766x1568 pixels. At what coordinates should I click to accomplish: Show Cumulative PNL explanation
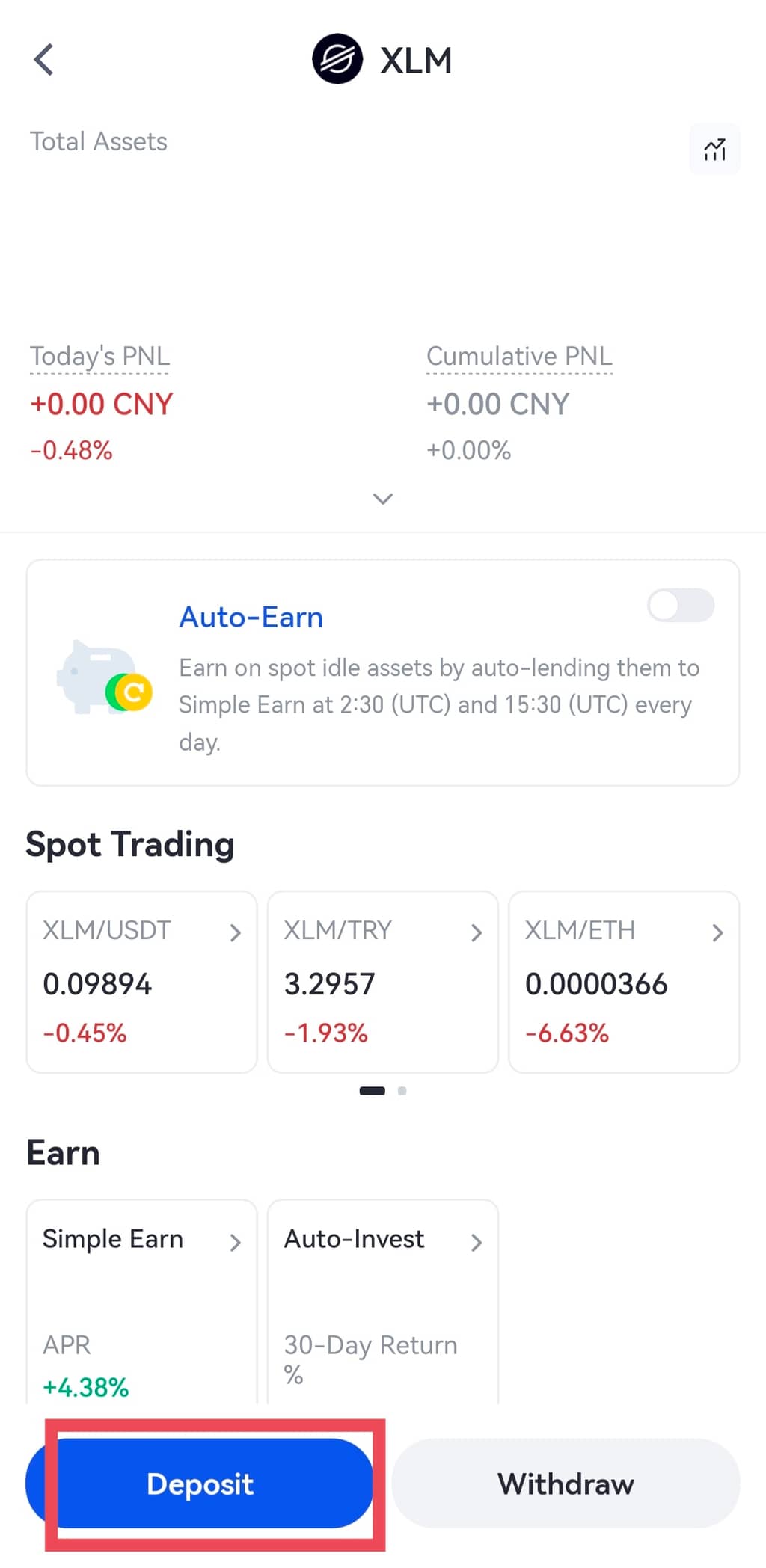point(519,357)
